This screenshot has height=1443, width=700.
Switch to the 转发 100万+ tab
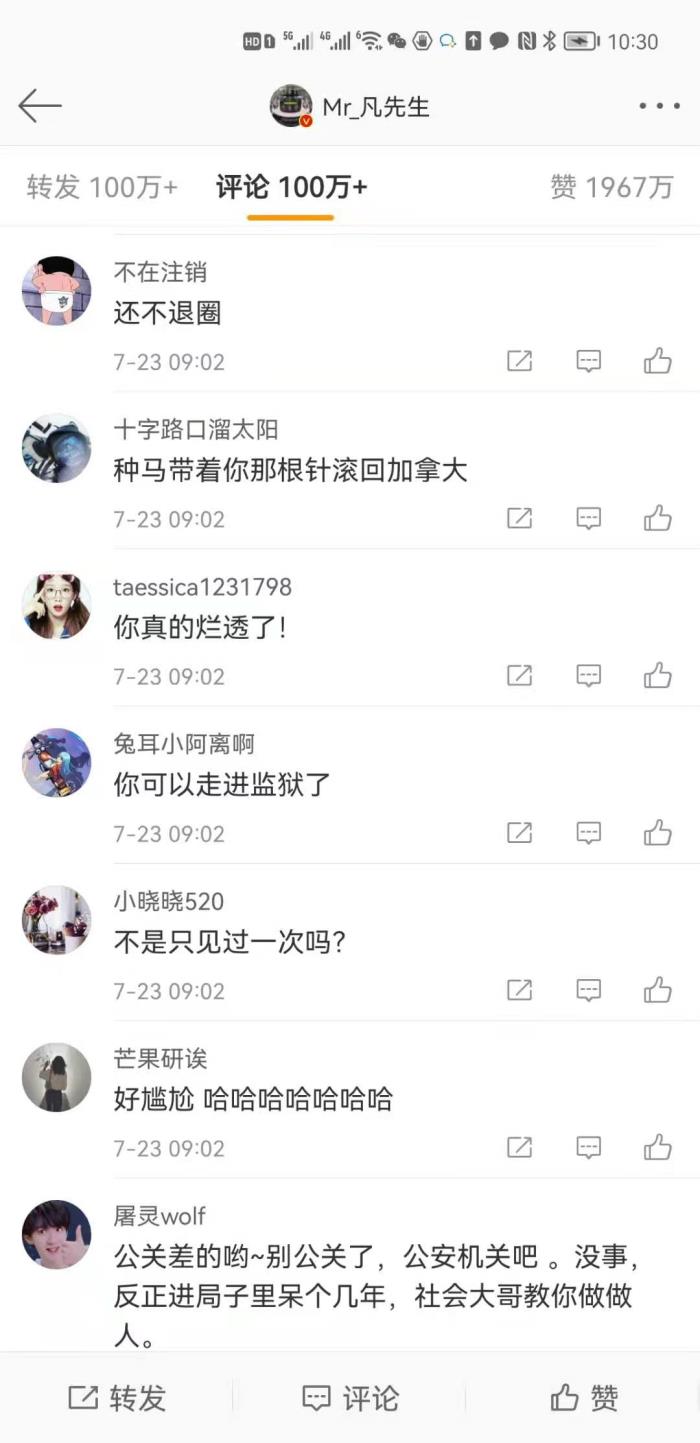[x=102, y=187]
